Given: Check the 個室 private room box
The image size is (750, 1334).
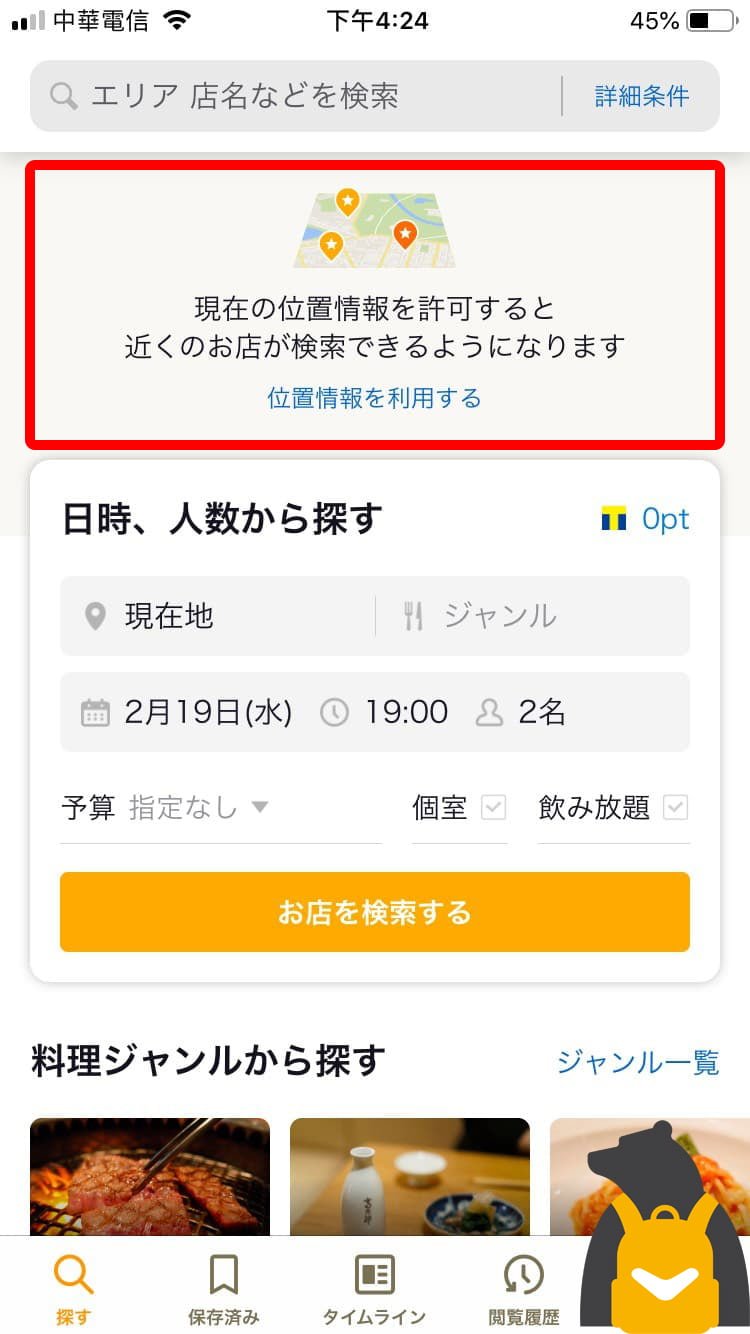Looking at the screenshot, I should pyautogui.click(x=460, y=807).
